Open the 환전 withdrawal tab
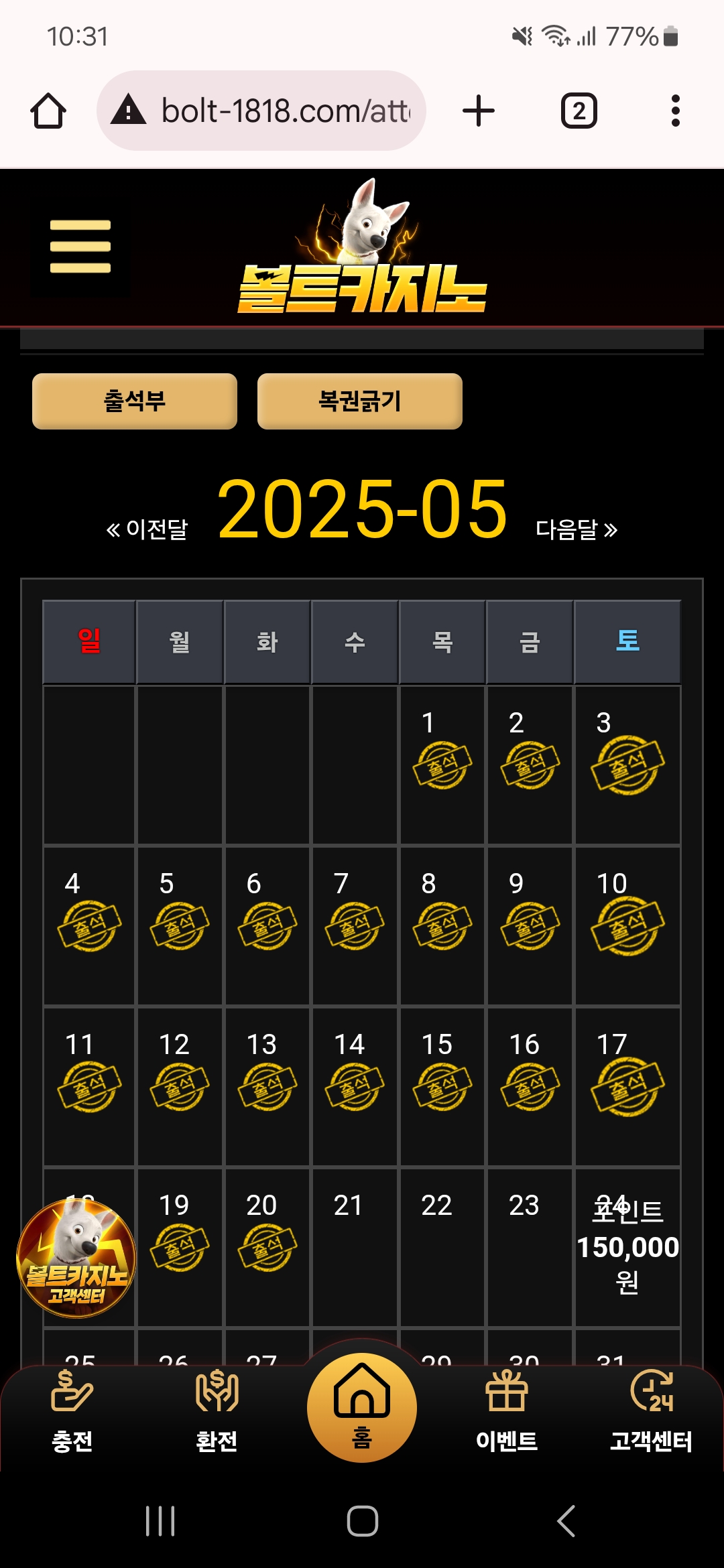 click(217, 1409)
